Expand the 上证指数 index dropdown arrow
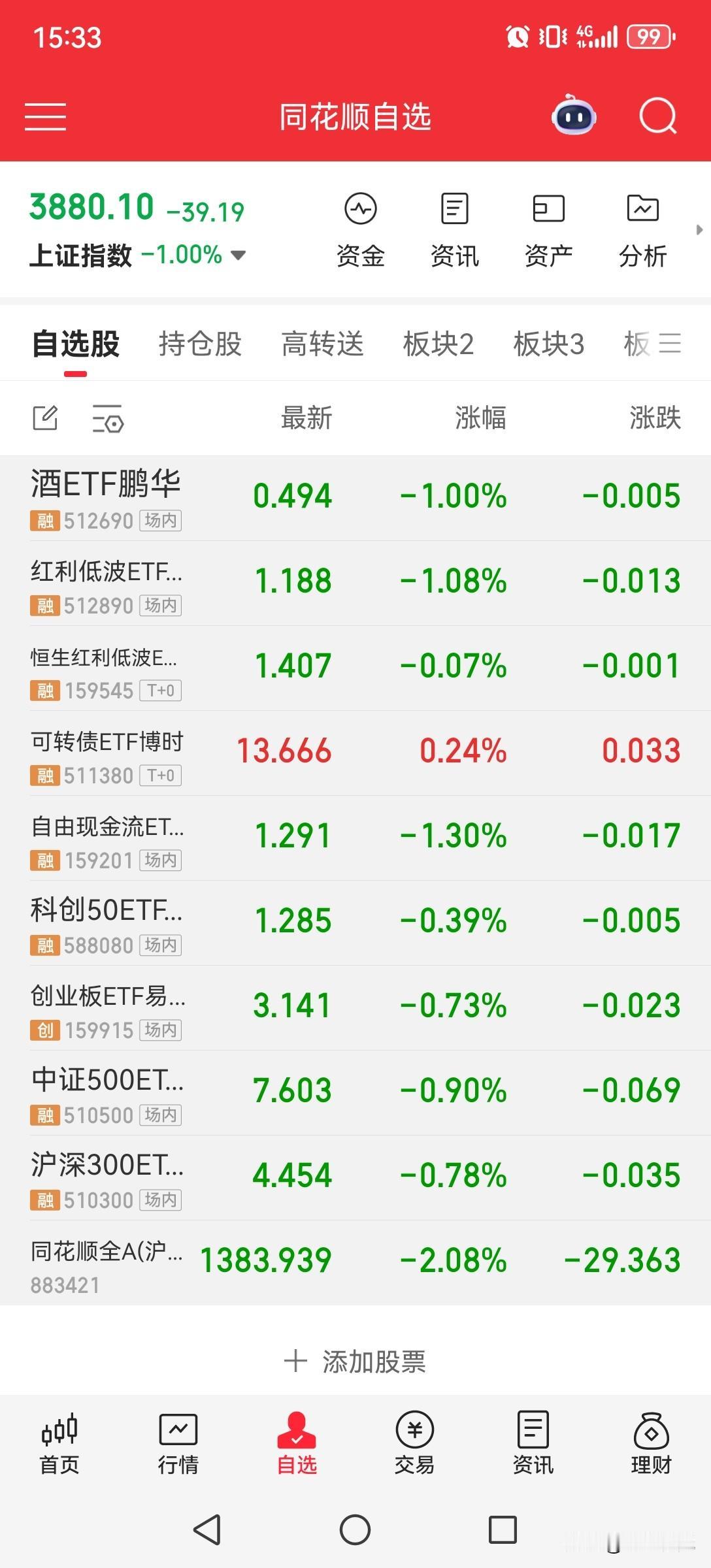Screen dimensions: 711x1568 click(x=239, y=256)
